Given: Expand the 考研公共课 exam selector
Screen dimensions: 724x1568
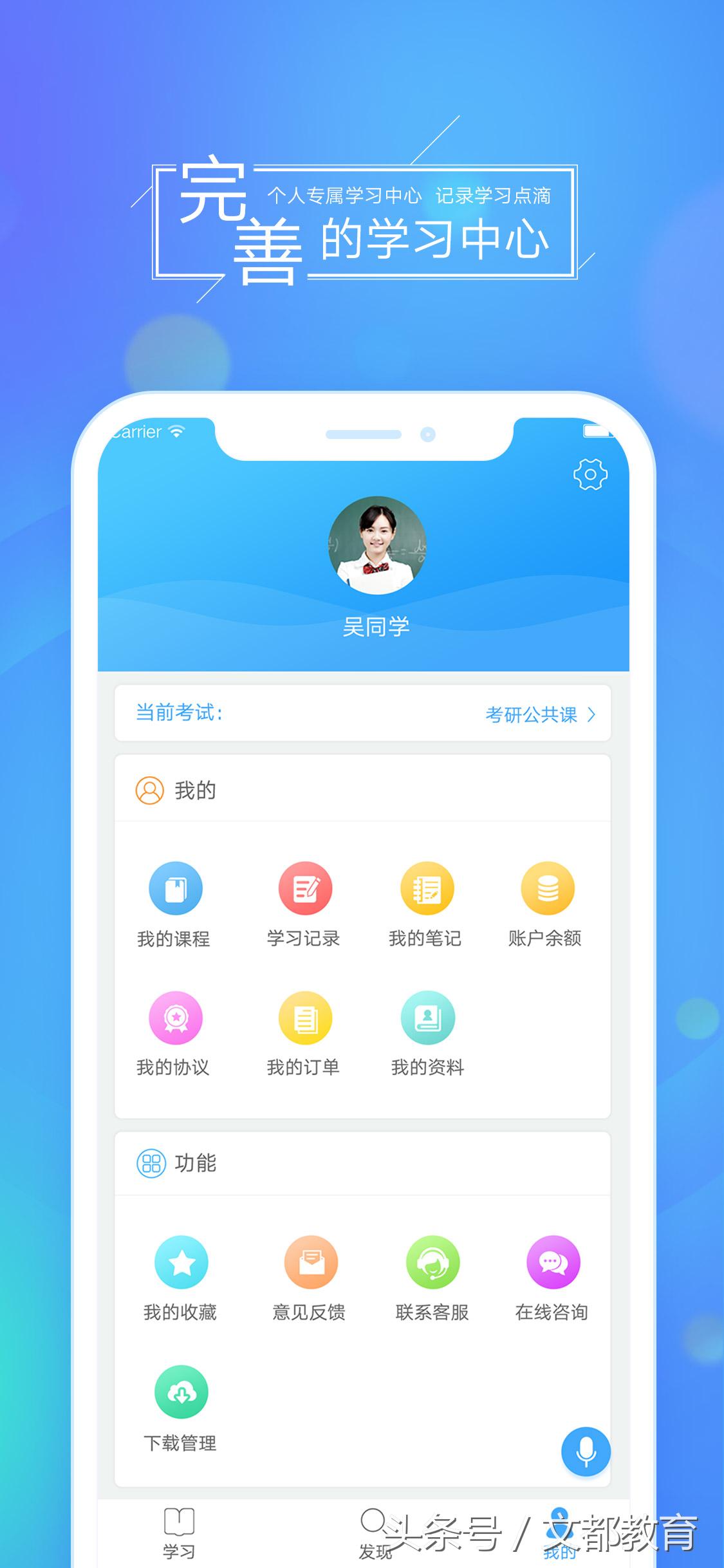Looking at the screenshot, I should point(539,713).
